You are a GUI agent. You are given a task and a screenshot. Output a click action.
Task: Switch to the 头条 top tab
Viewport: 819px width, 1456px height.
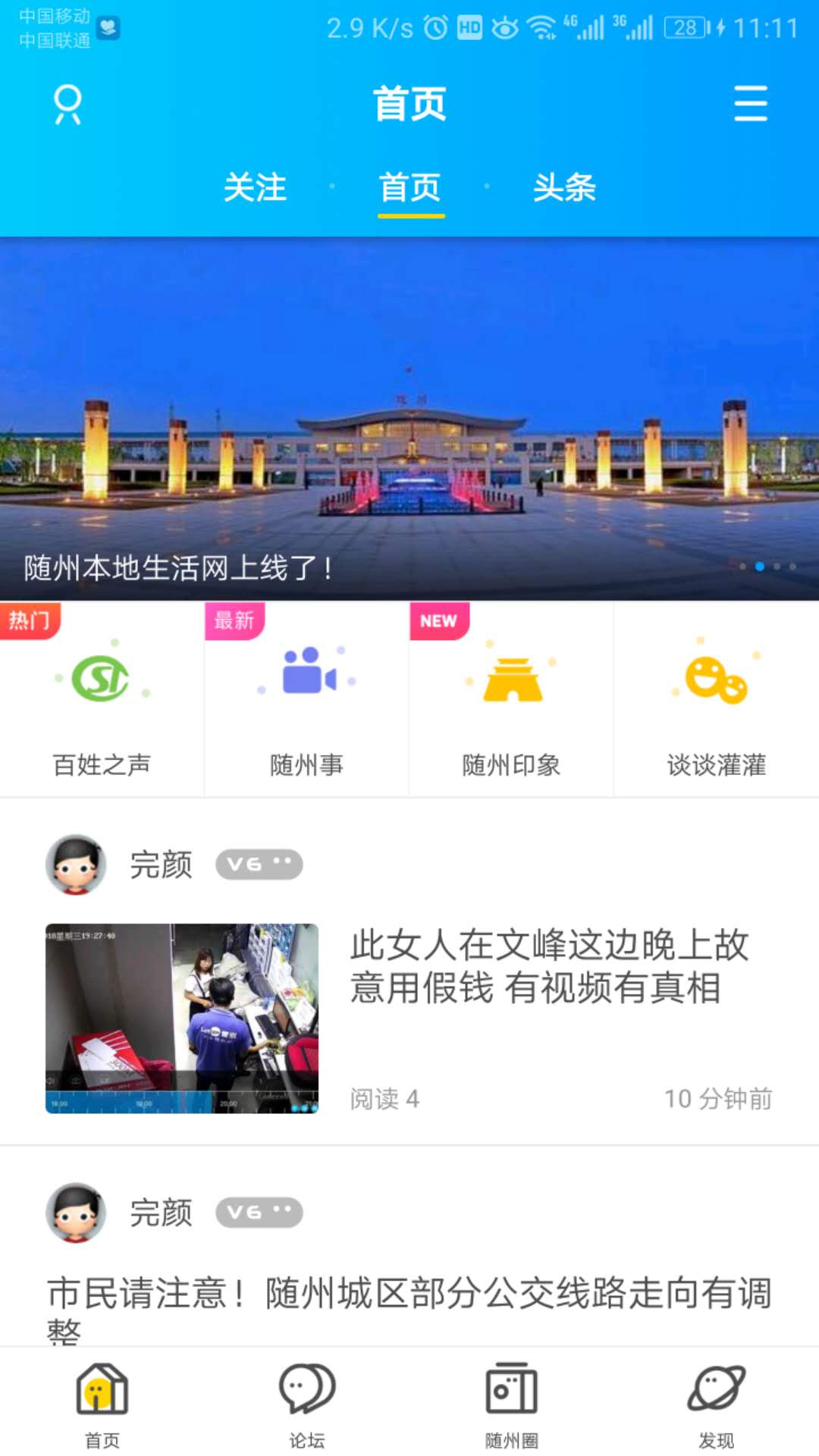pyautogui.click(x=564, y=187)
